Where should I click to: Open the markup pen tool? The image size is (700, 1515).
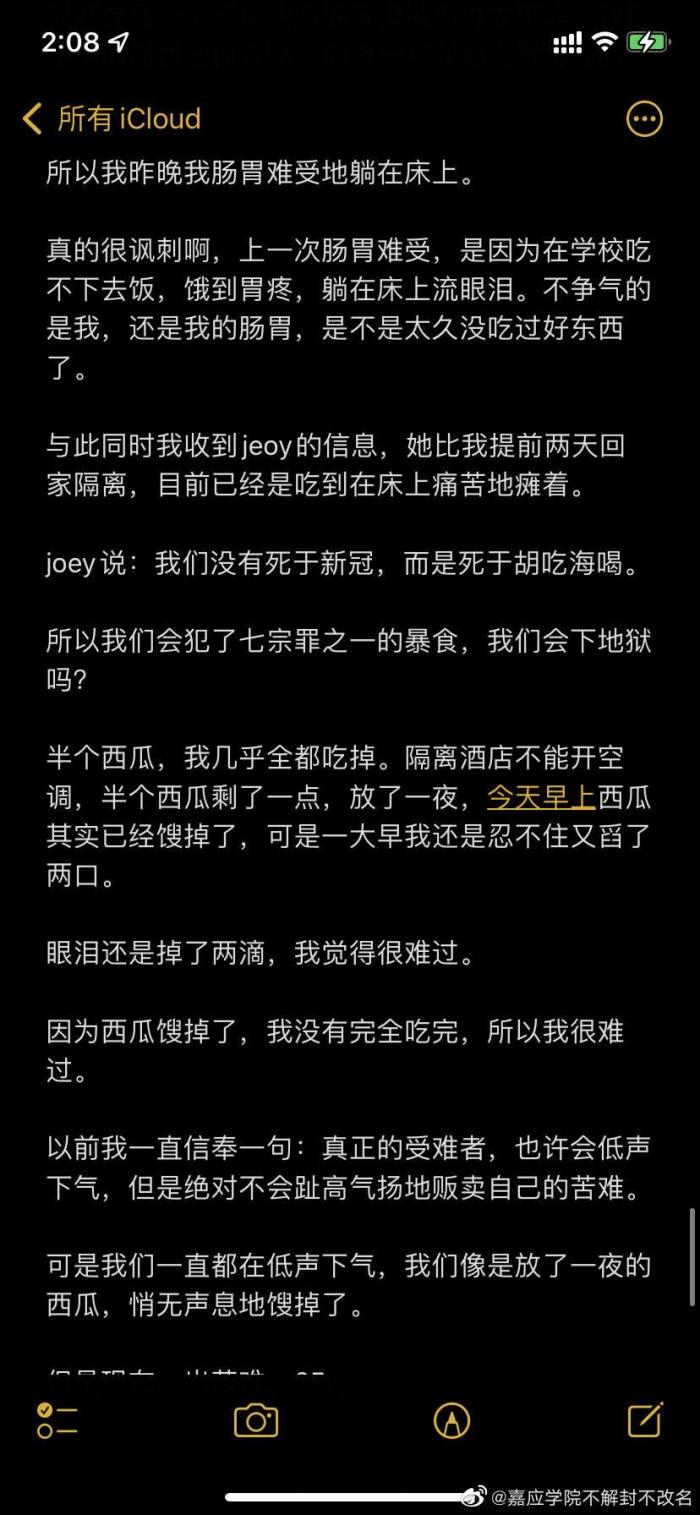pyautogui.click(x=452, y=1421)
